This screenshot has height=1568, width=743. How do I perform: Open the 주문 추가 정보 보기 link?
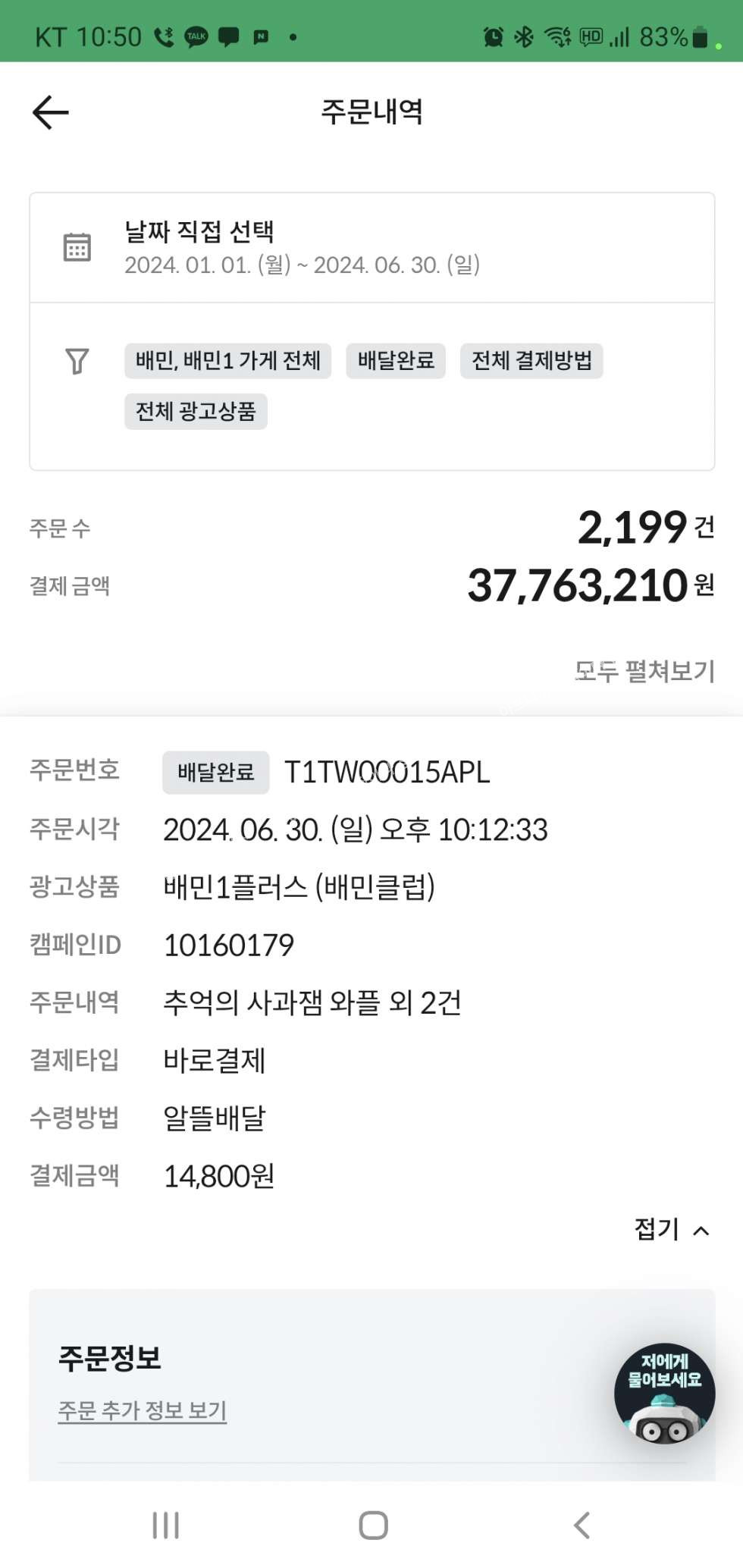point(143,1410)
